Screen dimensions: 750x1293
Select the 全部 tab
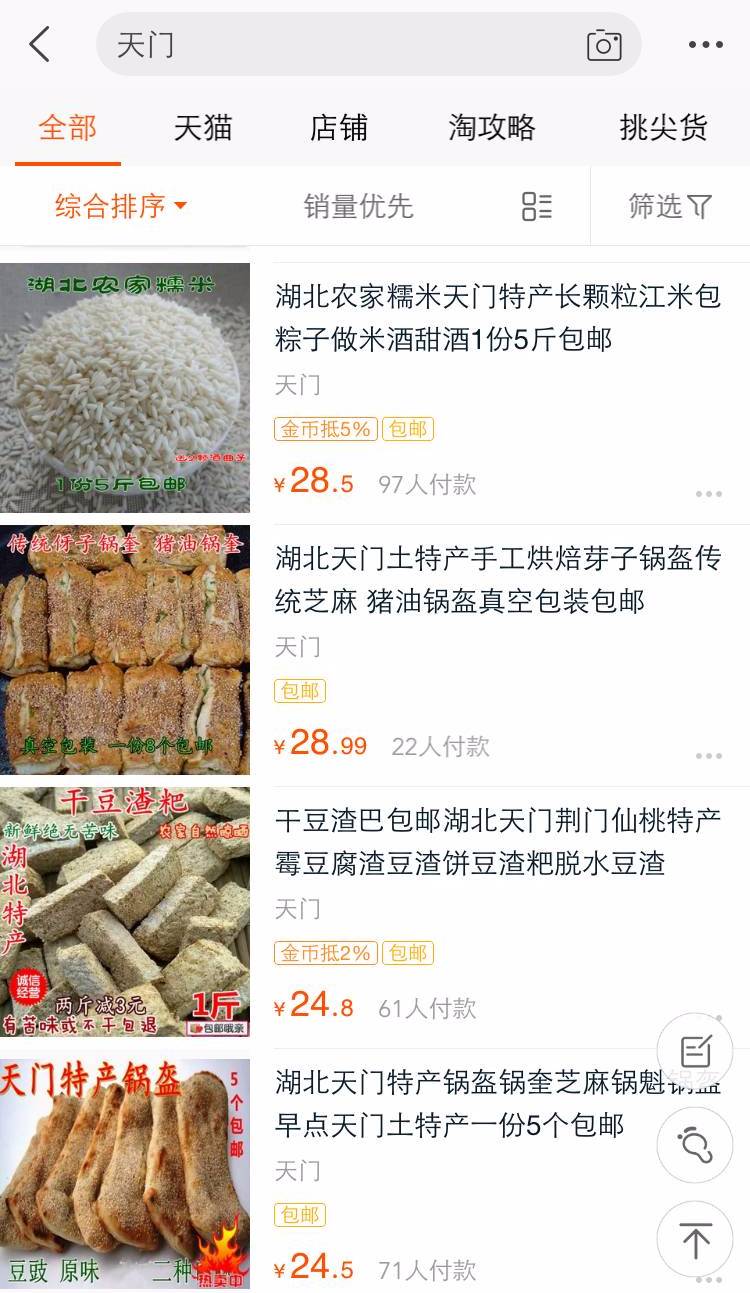click(x=68, y=128)
